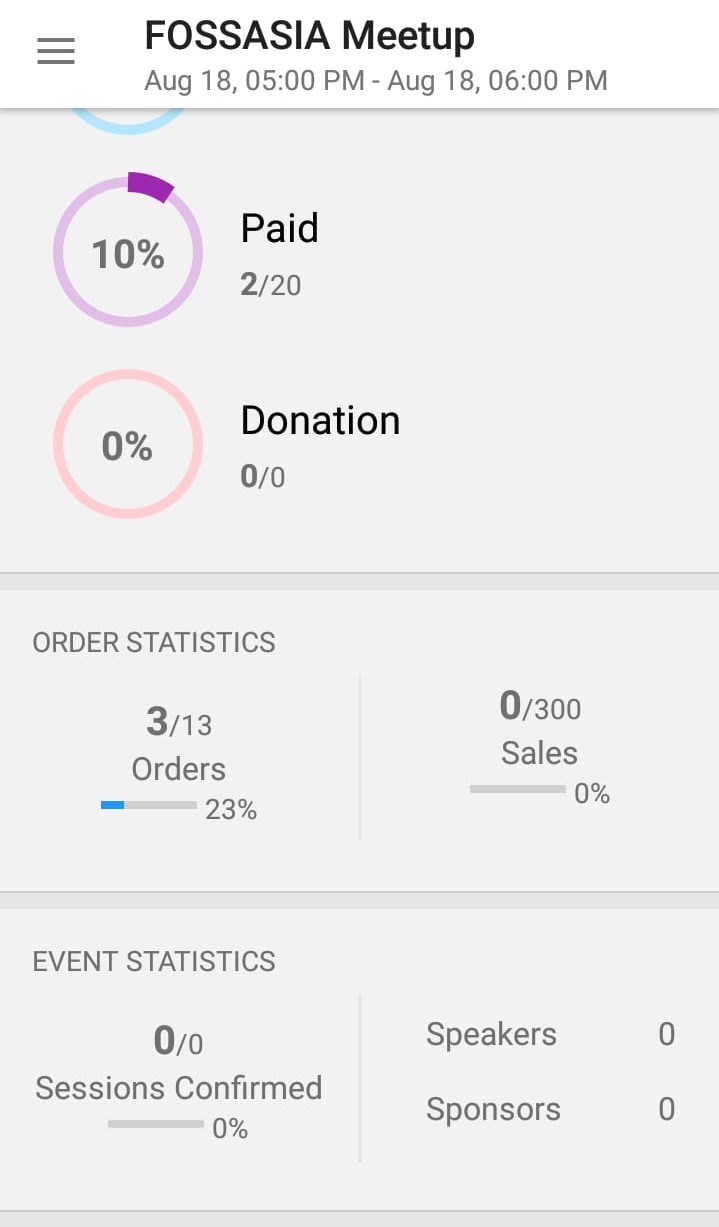
Task: Open the navigation drawer menu
Action: pyautogui.click(x=56, y=52)
